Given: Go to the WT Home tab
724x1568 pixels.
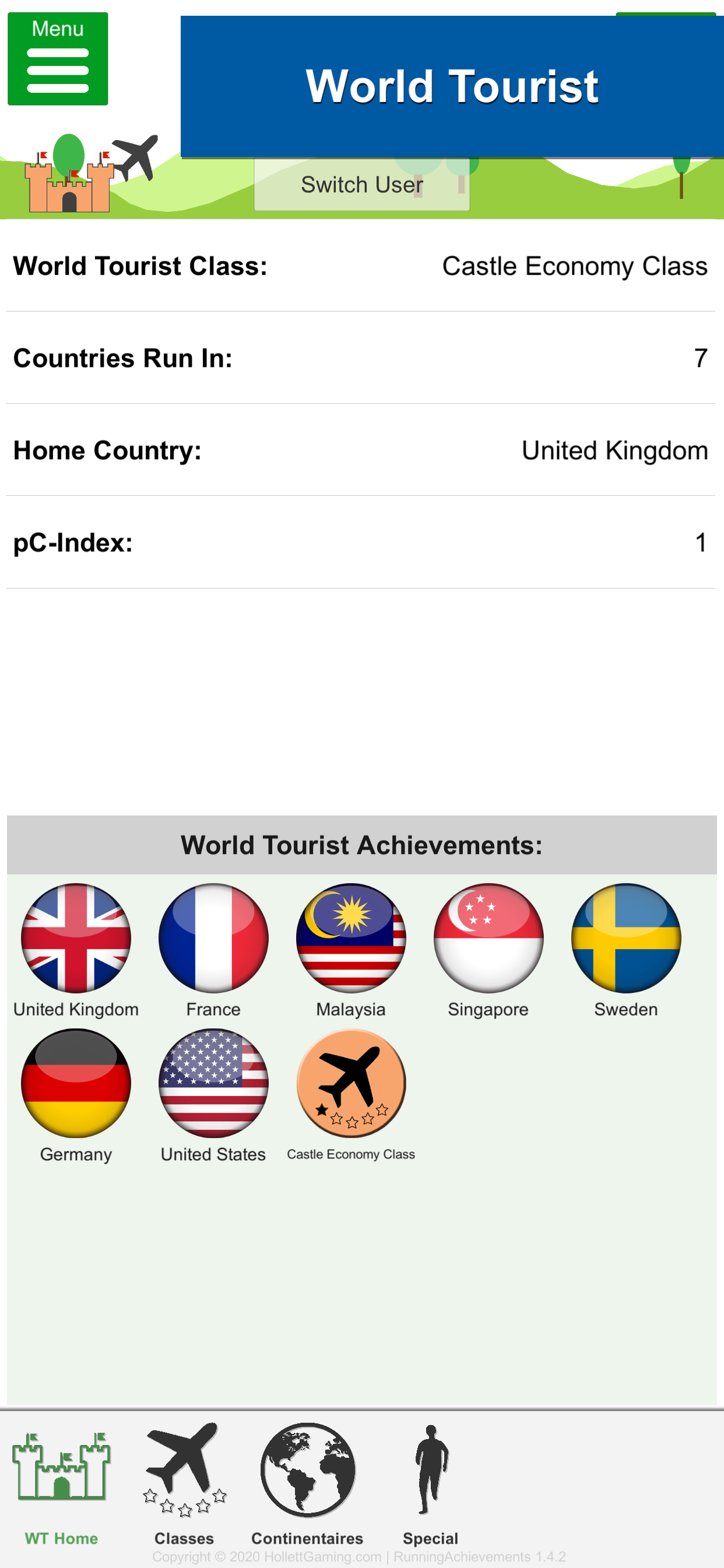Looking at the screenshot, I should tap(61, 1485).
